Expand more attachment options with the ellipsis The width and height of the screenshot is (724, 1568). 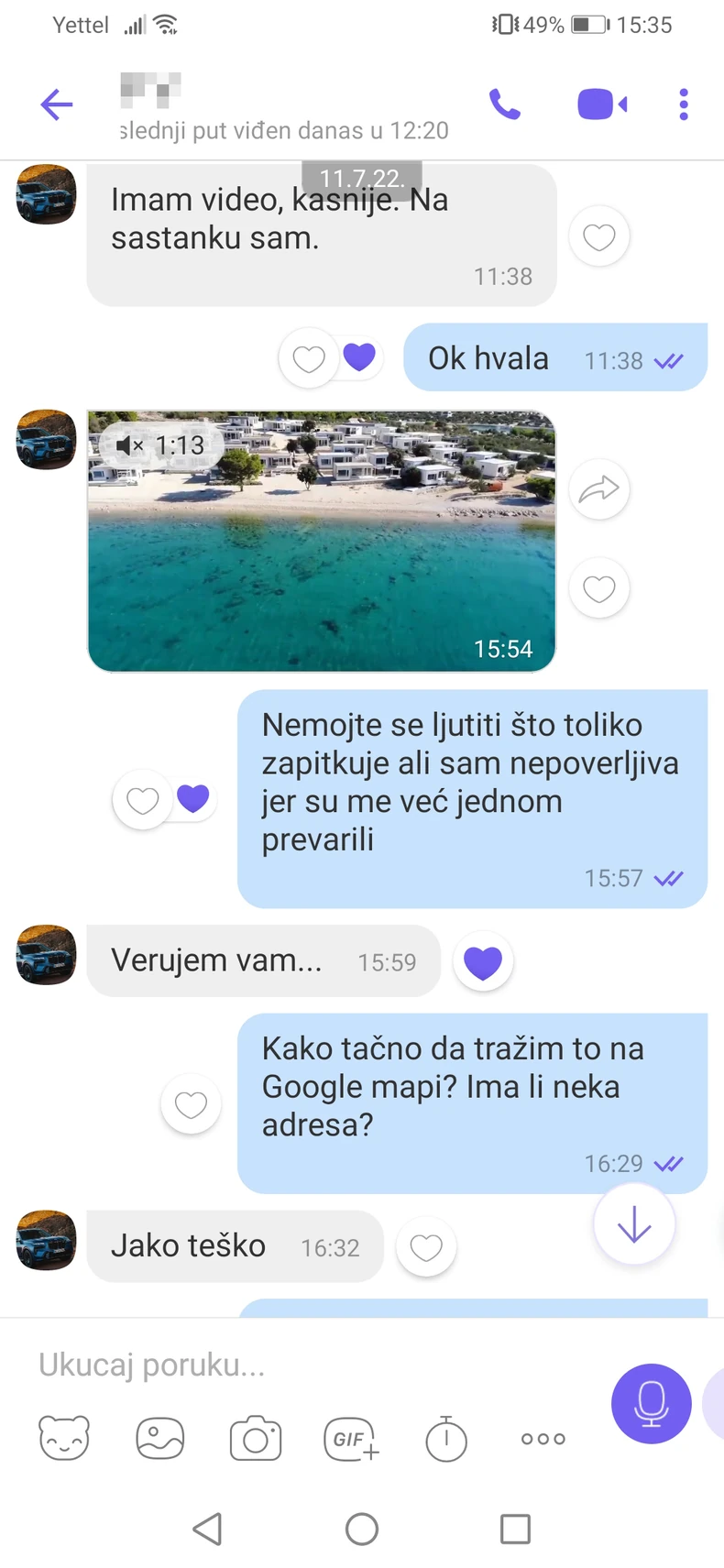point(542,1438)
